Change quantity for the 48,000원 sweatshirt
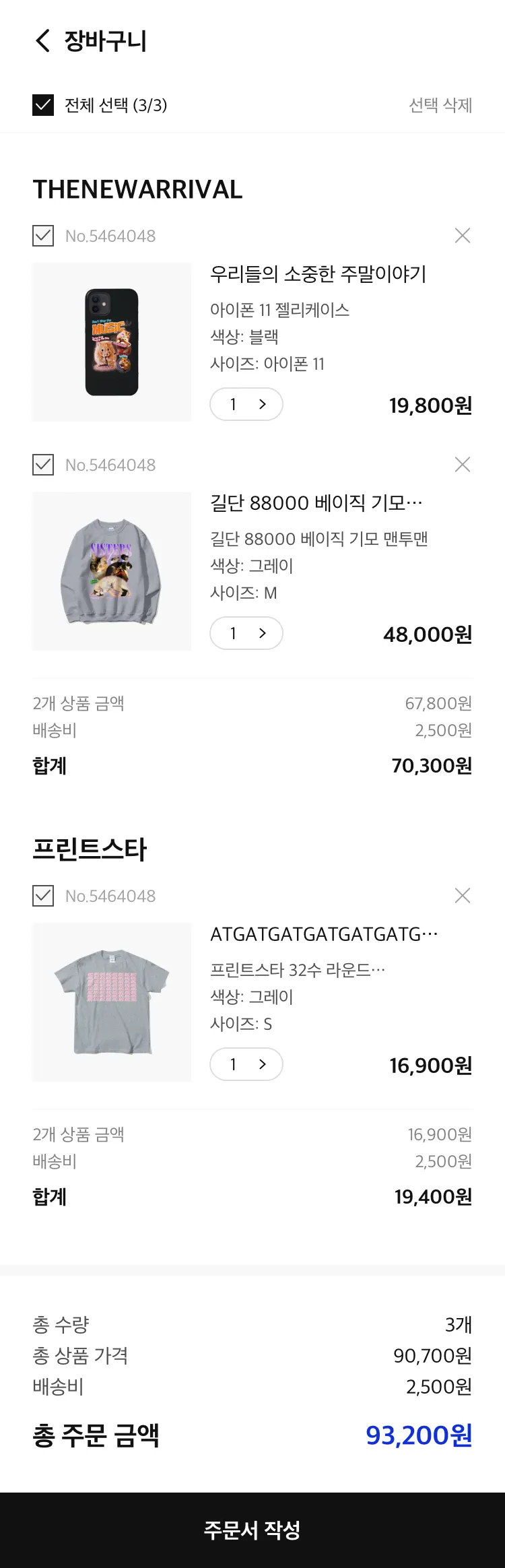 click(246, 633)
